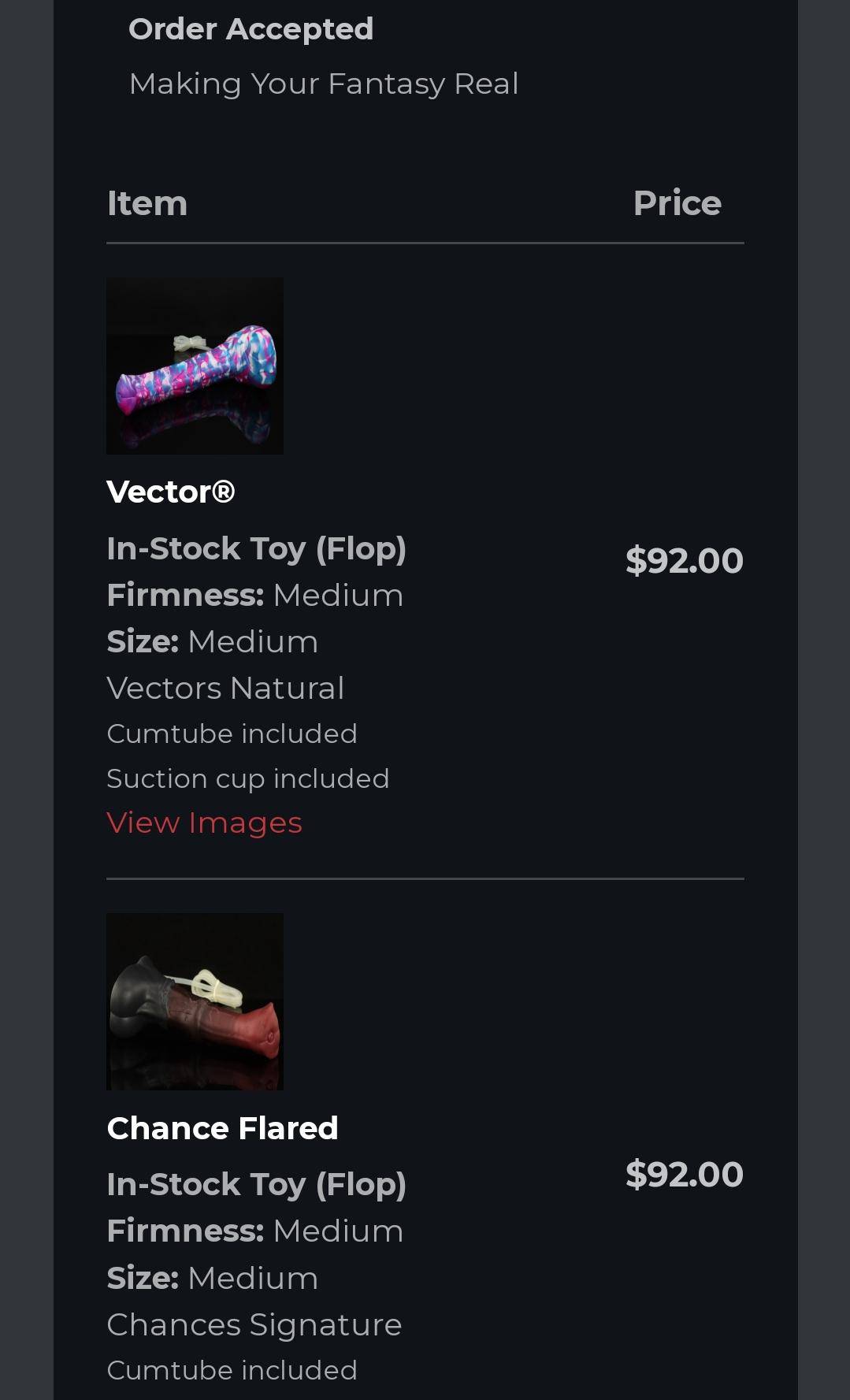Select the Cumtube included line under Chance Flared

pos(232,1370)
